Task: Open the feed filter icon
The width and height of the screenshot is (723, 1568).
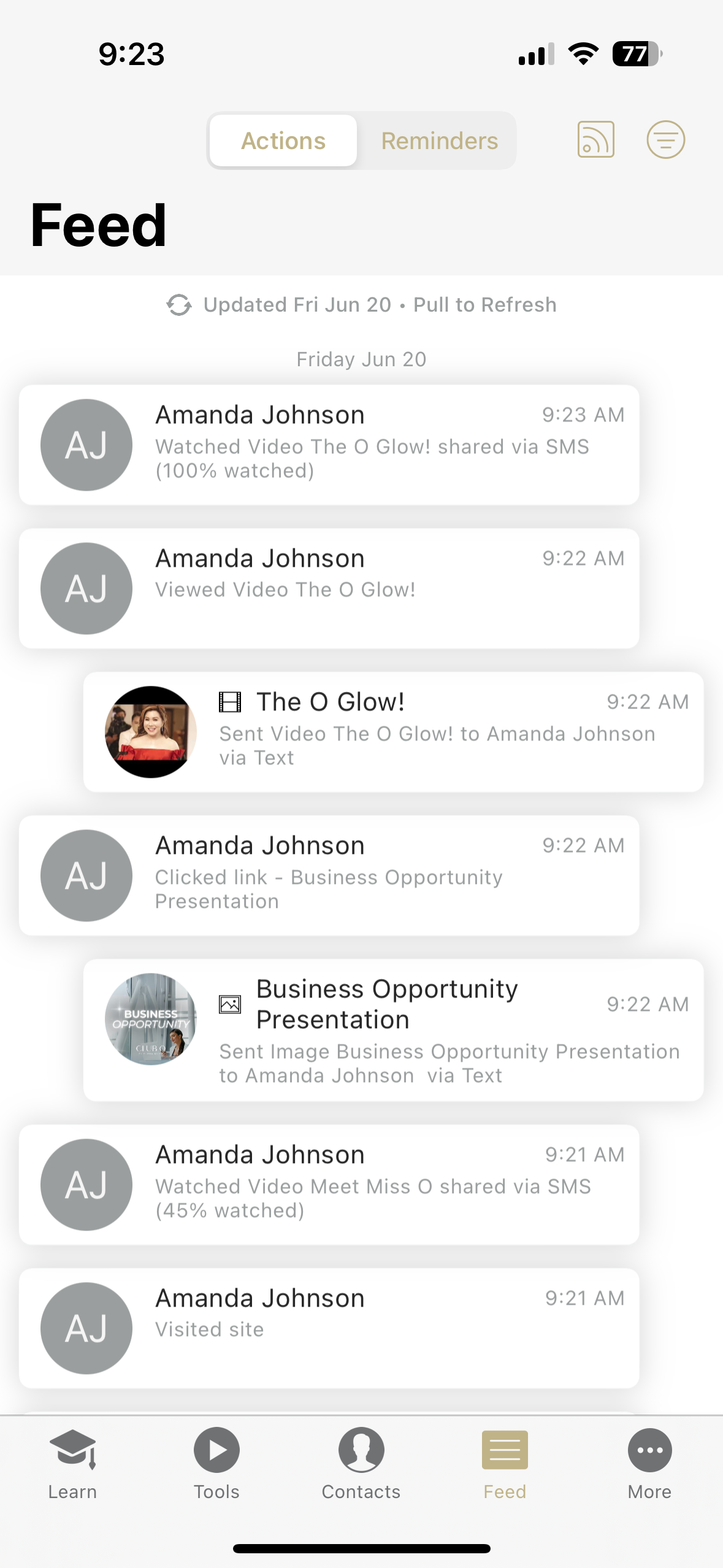Action: tap(665, 139)
